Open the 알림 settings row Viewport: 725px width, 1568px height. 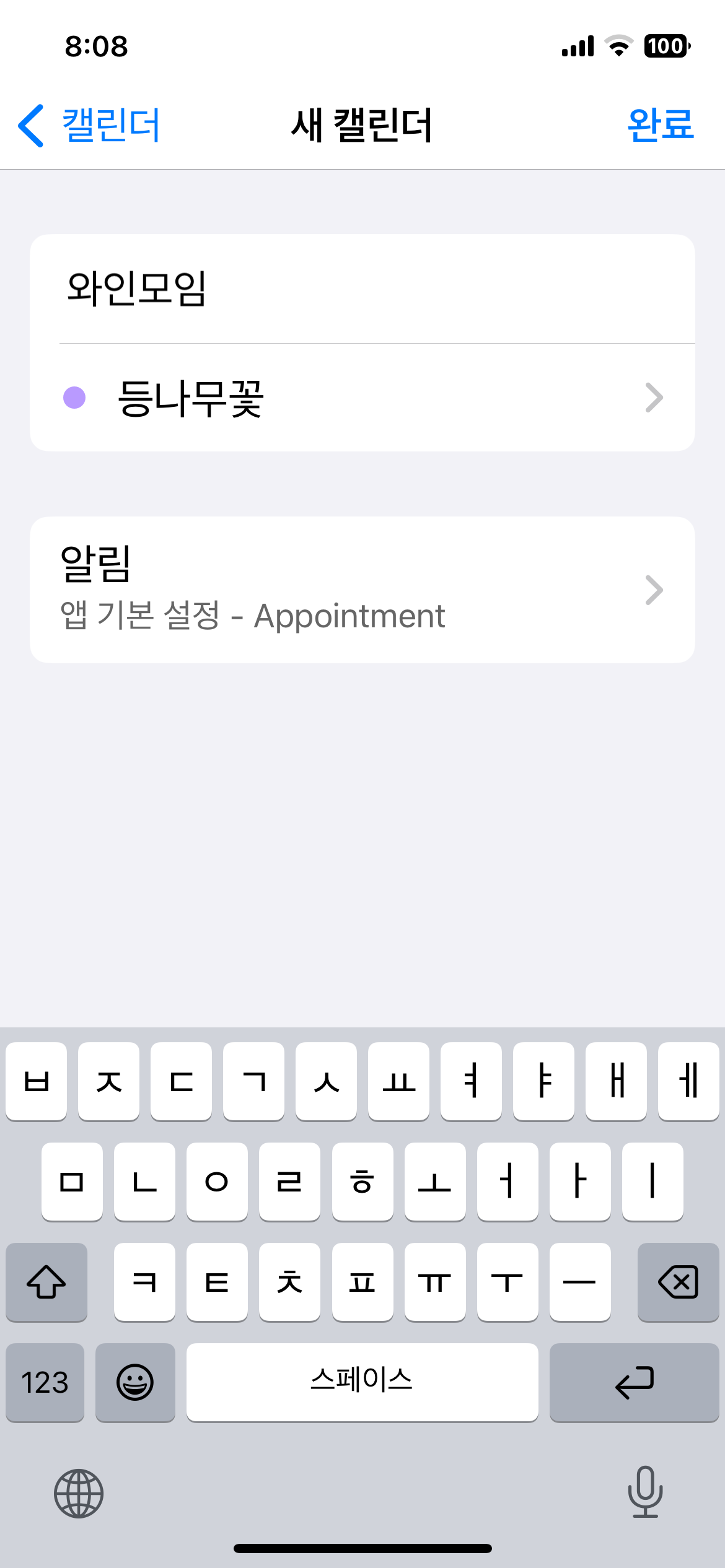(362, 590)
